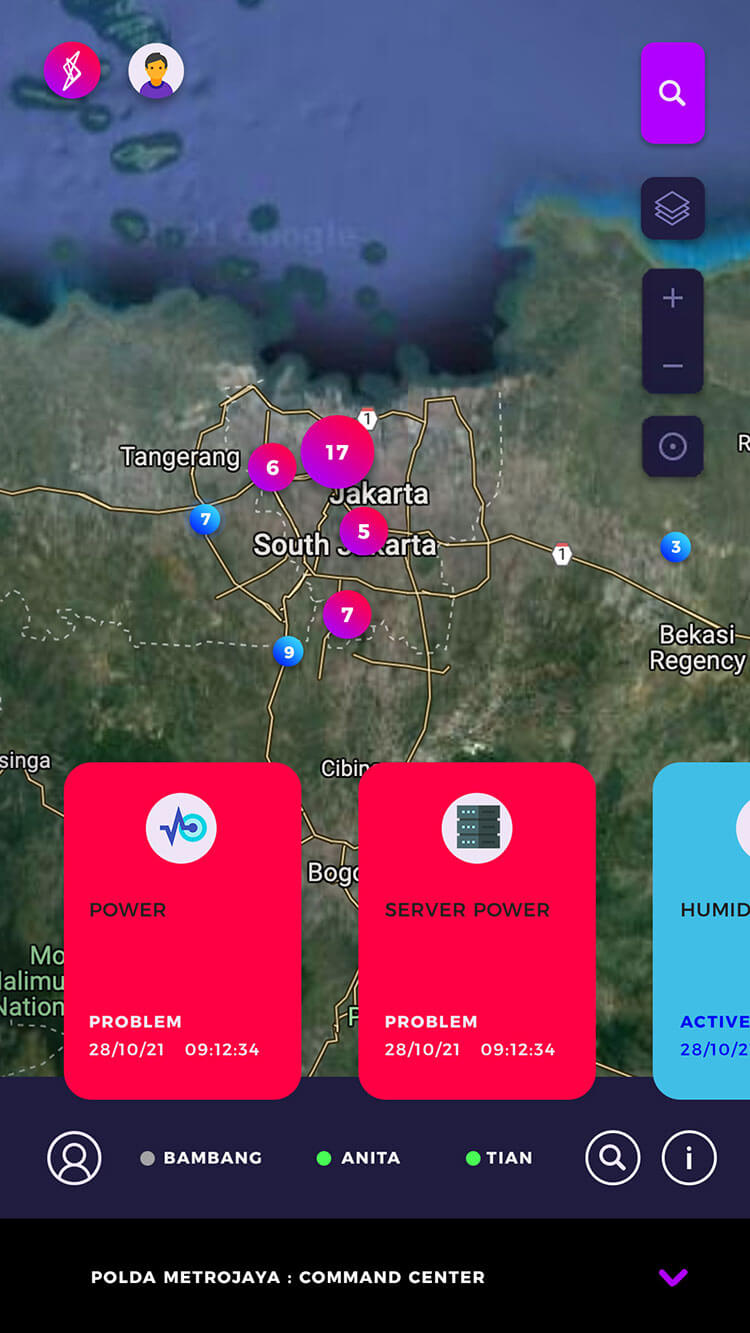Select the pink cluster marker showing 5
The width and height of the screenshot is (750, 1333).
363,531
